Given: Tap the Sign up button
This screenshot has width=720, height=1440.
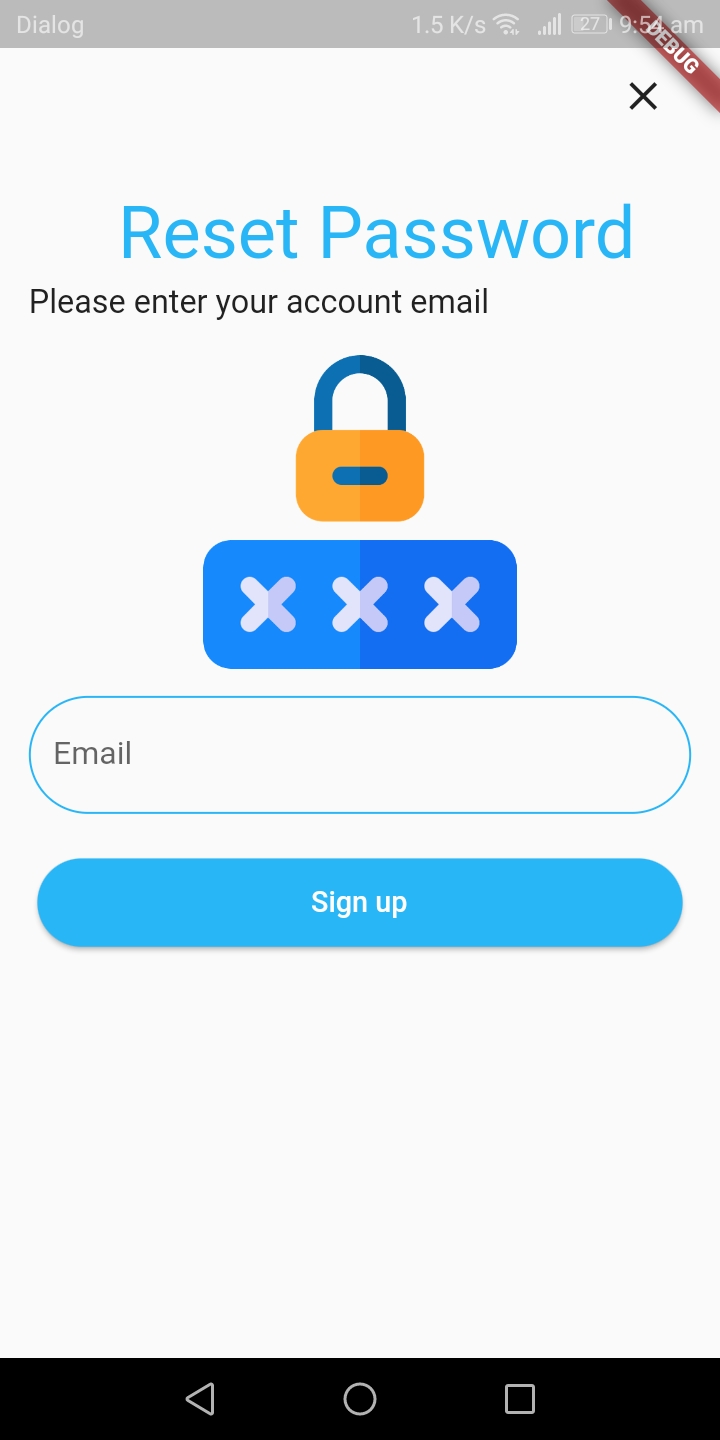Looking at the screenshot, I should click(360, 902).
